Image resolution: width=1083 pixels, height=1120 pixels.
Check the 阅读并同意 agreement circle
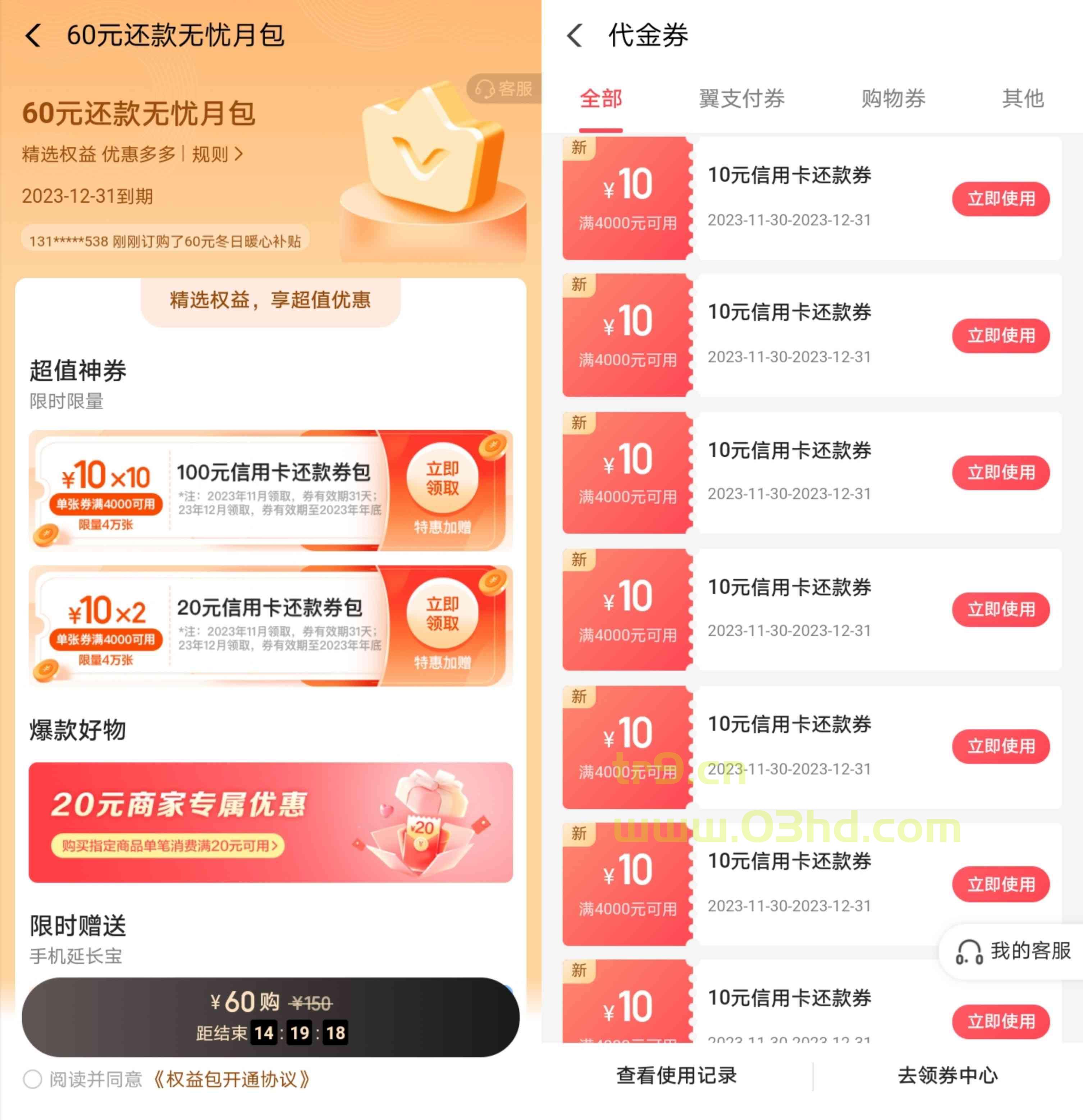click(33, 1079)
